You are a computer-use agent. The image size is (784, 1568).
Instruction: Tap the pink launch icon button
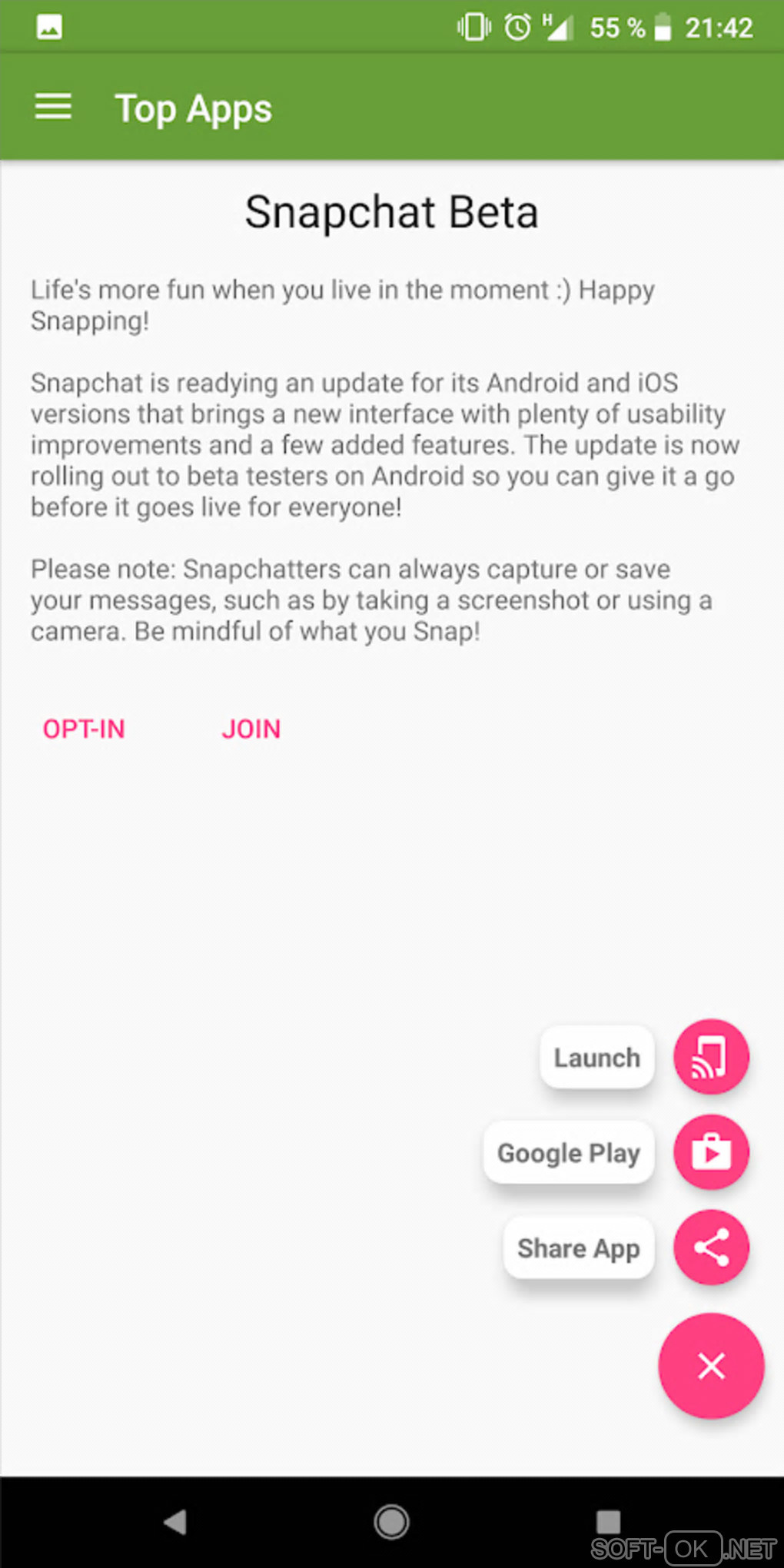[711, 1057]
